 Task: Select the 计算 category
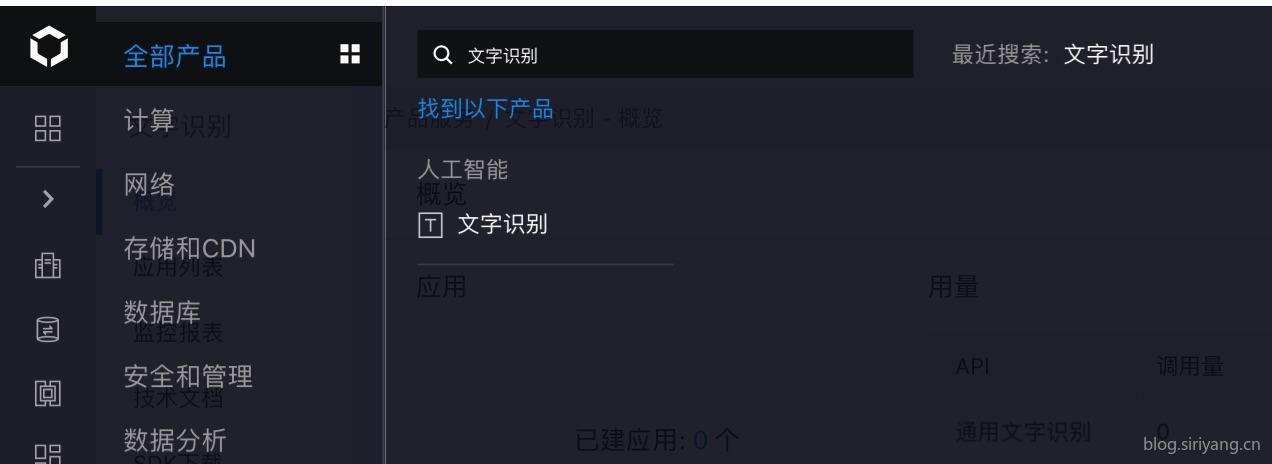click(x=150, y=120)
